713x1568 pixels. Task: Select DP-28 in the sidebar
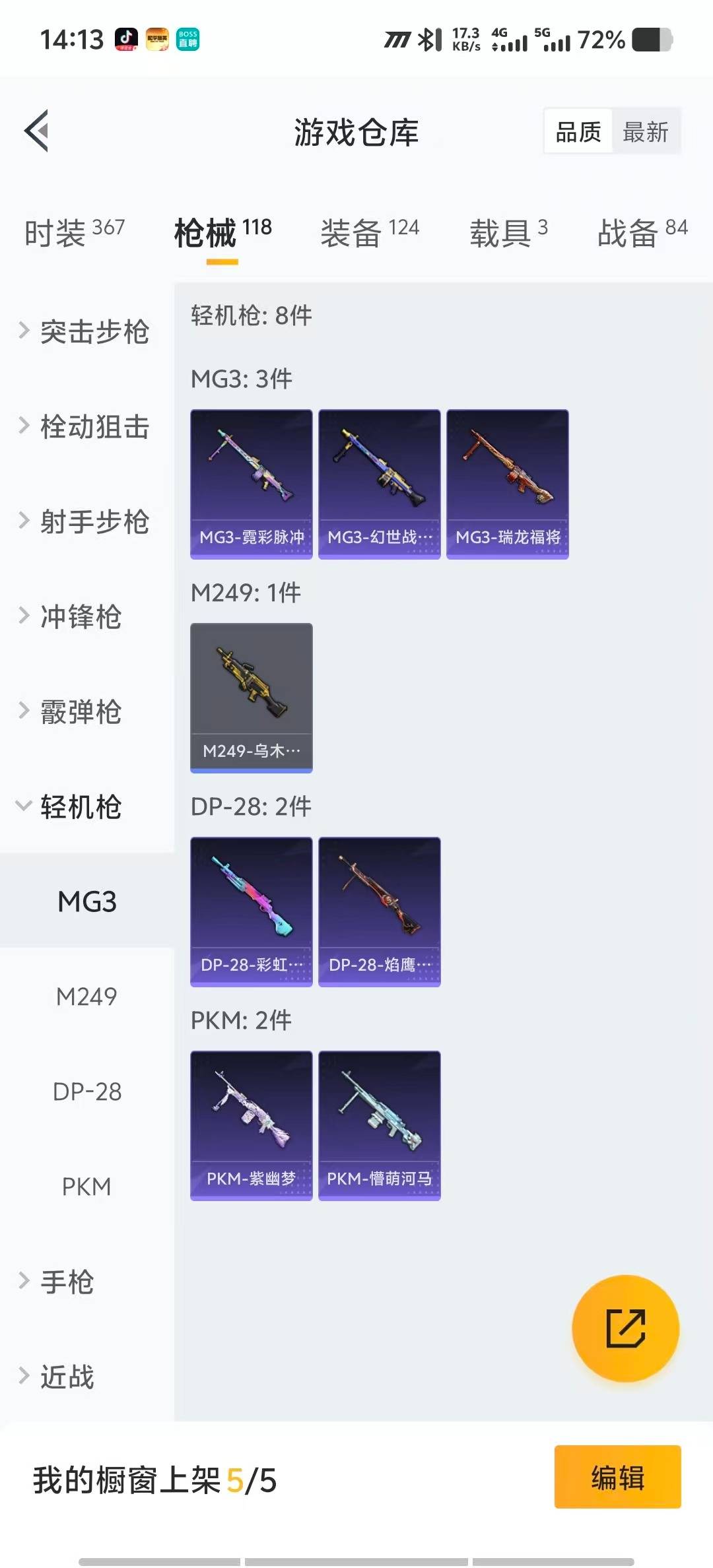click(86, 1092)
